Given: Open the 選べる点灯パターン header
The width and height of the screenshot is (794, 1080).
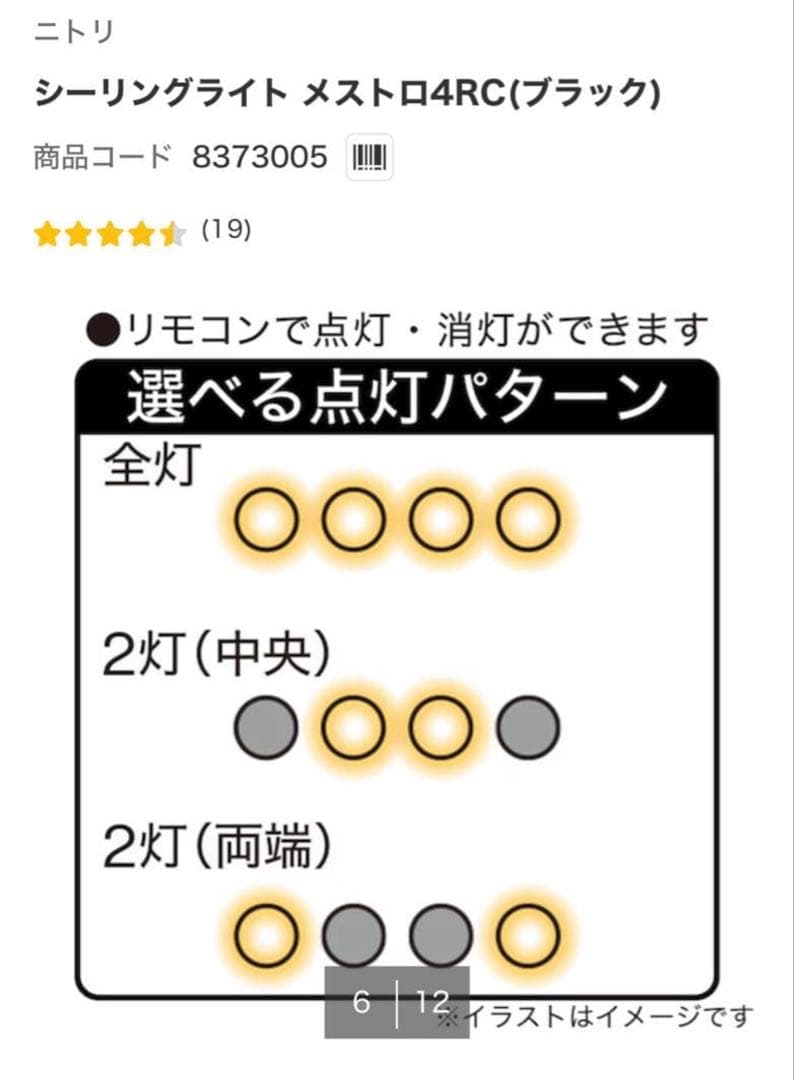Looking at the screenshot, I should [x=397, y=396].
